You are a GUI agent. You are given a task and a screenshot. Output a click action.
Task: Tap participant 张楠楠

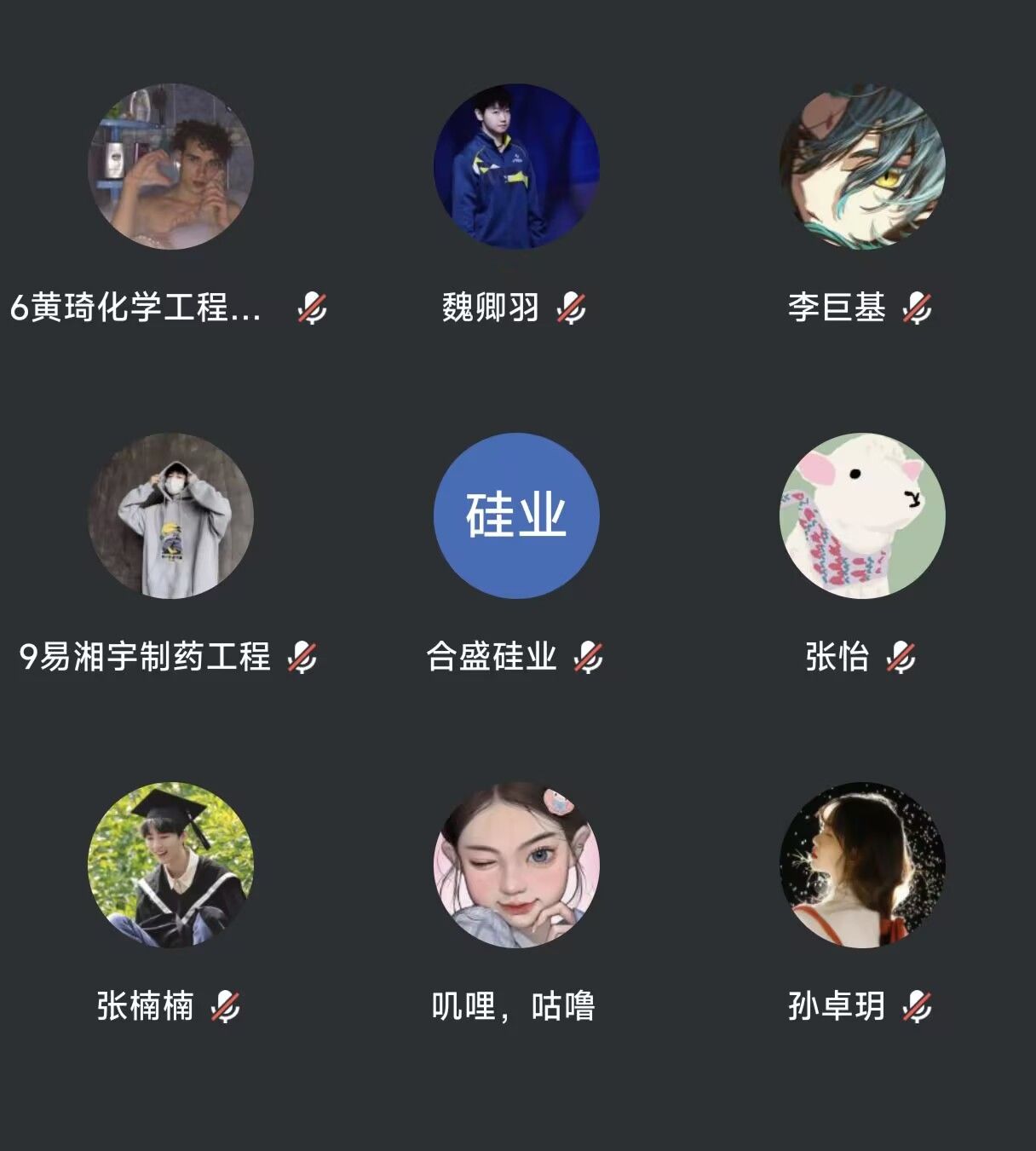tap(170, 866)
